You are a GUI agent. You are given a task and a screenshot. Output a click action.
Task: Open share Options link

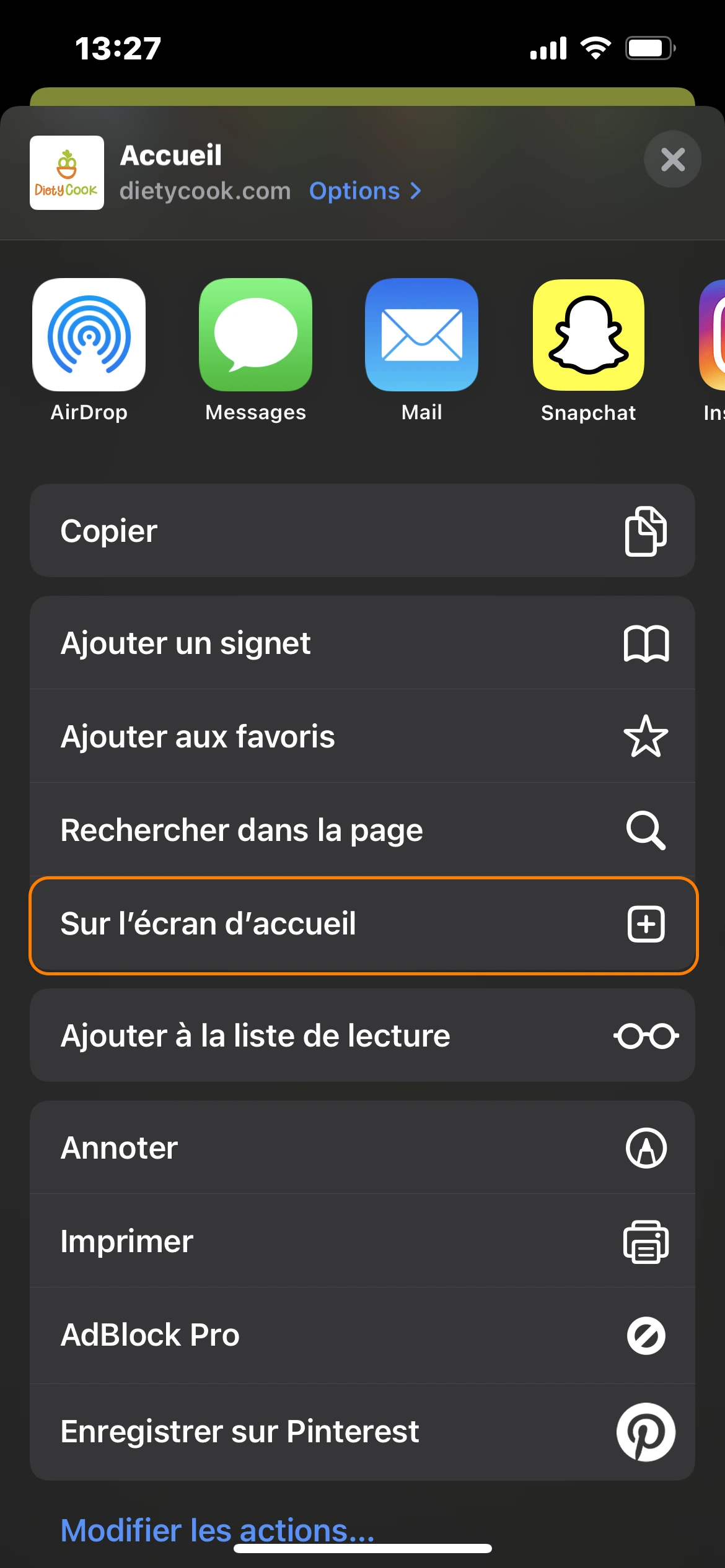(x=364, y=191)
